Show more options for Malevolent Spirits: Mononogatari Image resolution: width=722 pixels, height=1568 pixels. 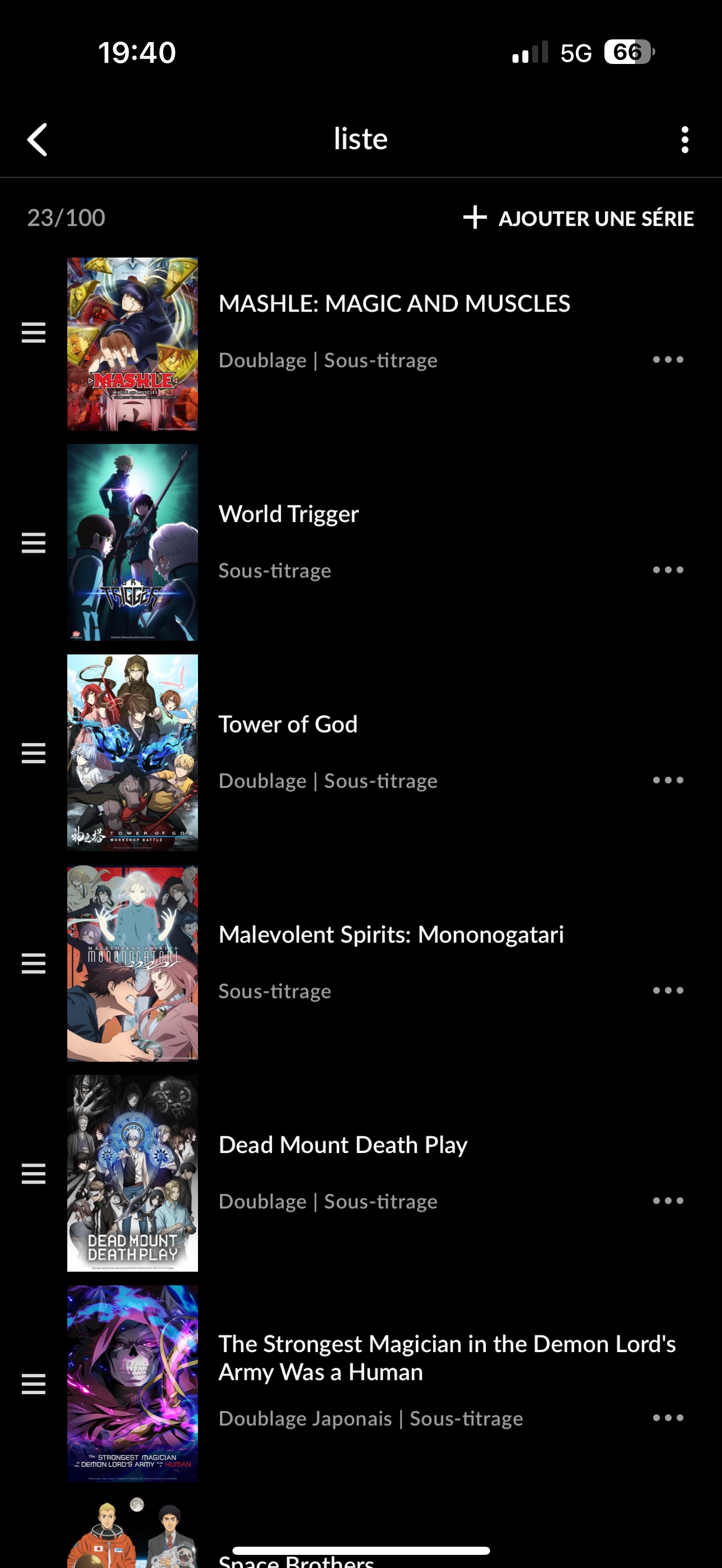click(x=668, y=990)
